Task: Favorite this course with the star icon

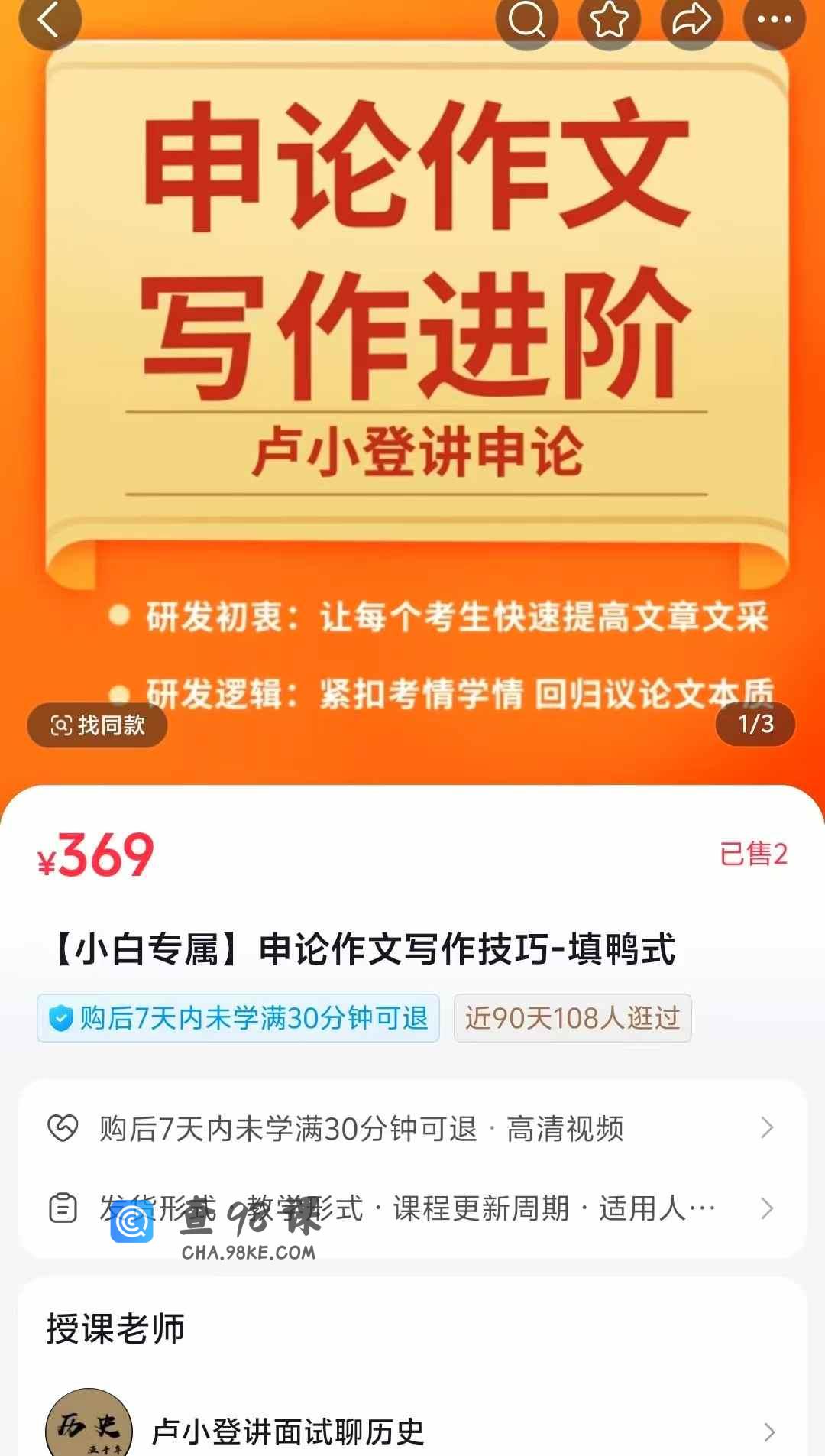Action: click(609, 20)
